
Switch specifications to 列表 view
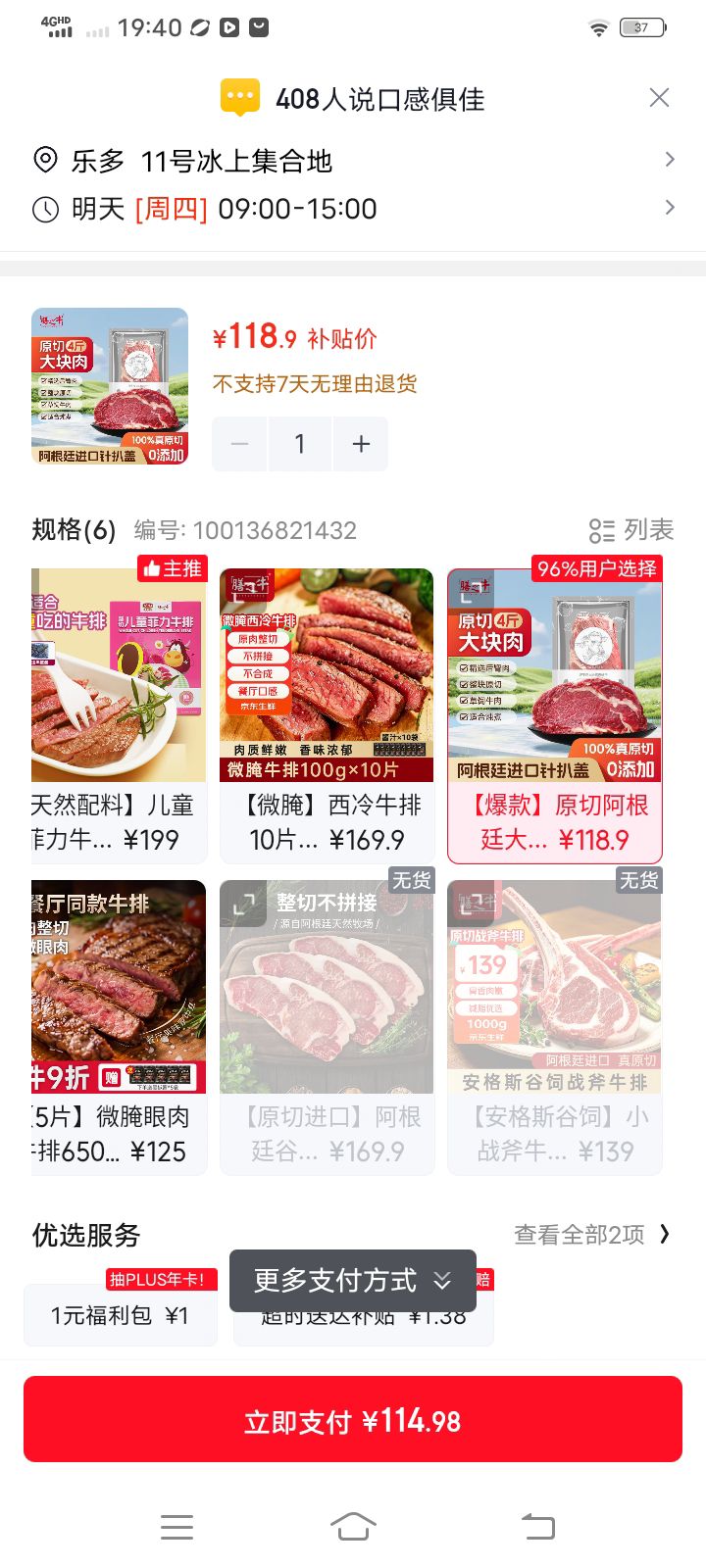(631, 530)
